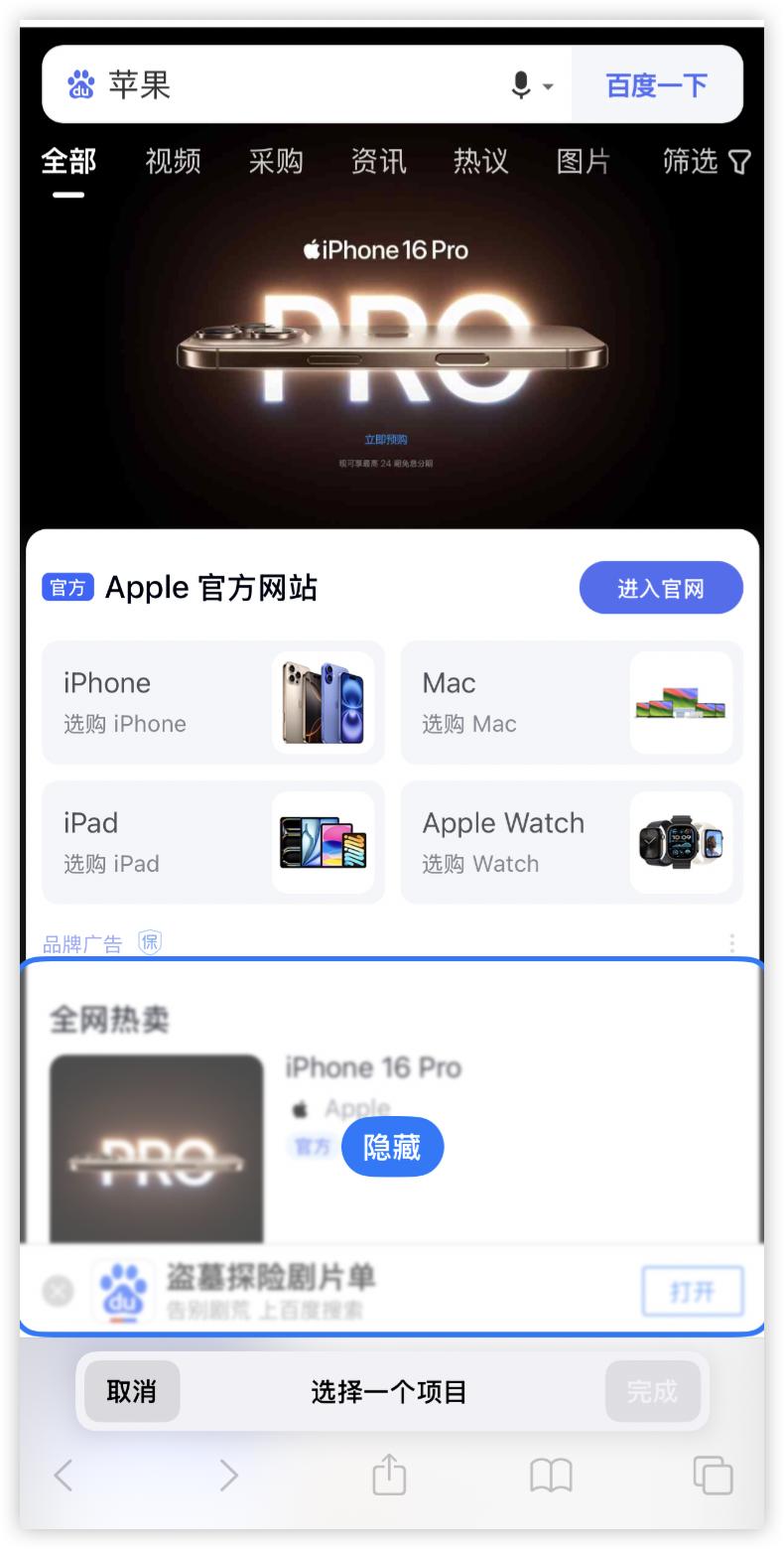Open the 筛选 filter options

click(706, 161)
